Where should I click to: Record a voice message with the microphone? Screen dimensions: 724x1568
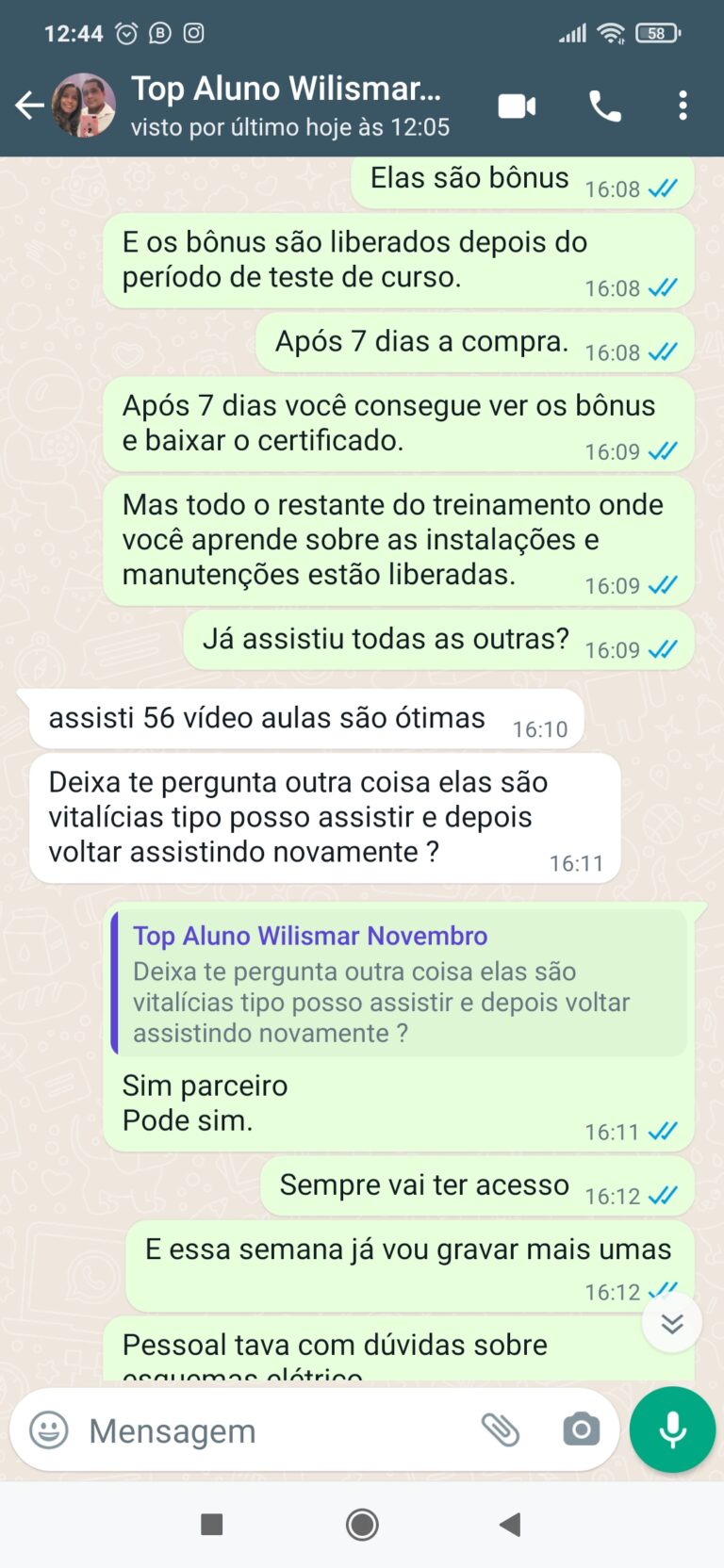coord(672,1430)
